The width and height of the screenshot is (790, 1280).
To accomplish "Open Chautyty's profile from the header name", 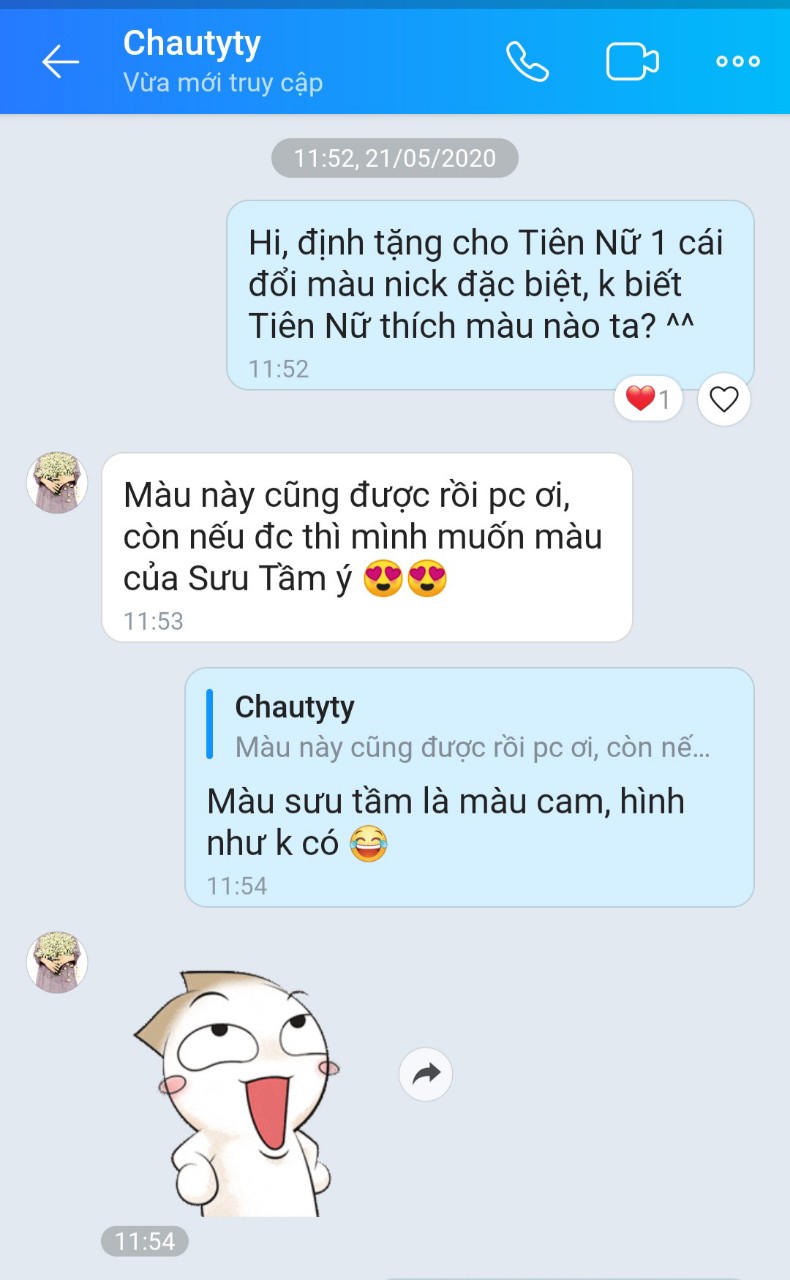I will coord(192,44).
